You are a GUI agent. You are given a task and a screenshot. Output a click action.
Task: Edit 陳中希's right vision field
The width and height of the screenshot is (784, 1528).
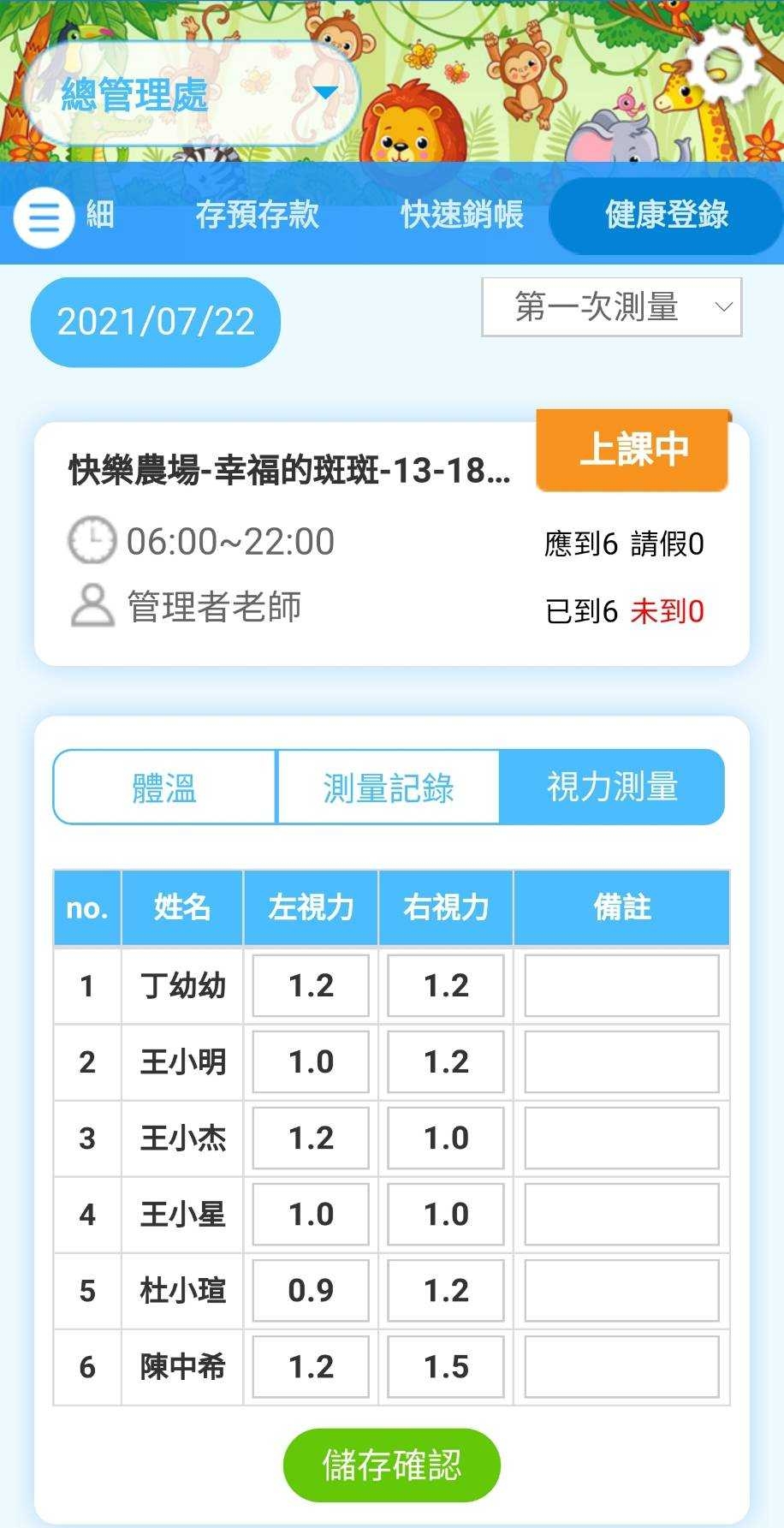(446, 1366)
